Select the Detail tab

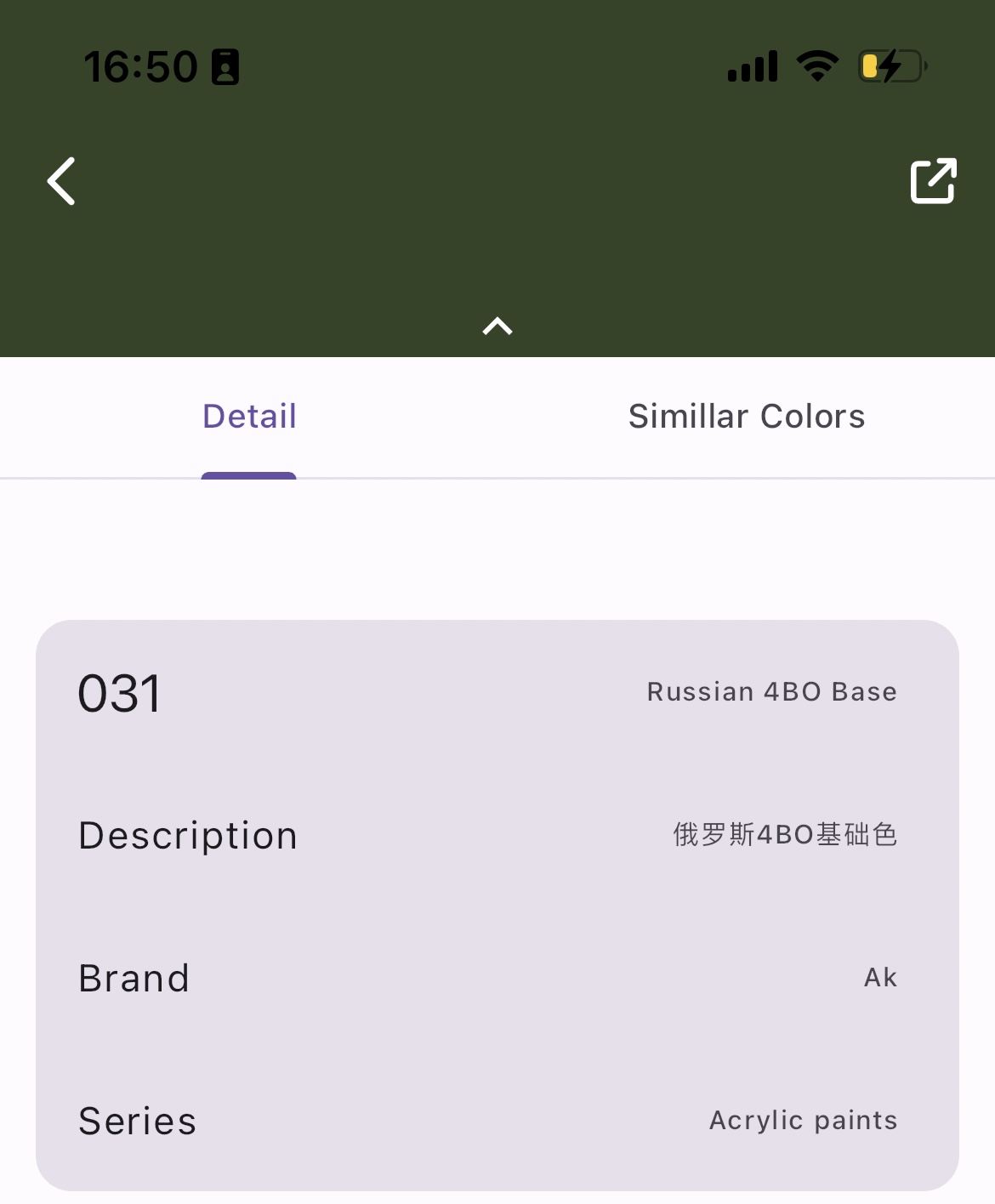coord(249,417)
